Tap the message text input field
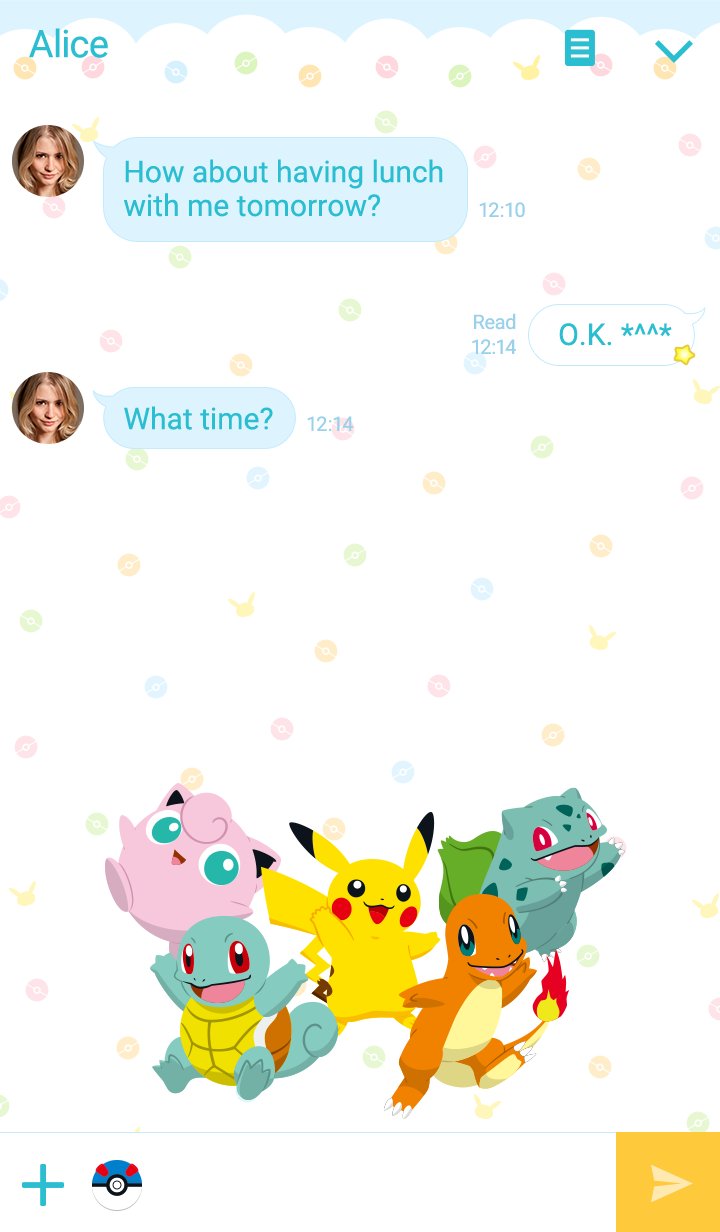This screenshot has height=1232, width=720. 380,1184
